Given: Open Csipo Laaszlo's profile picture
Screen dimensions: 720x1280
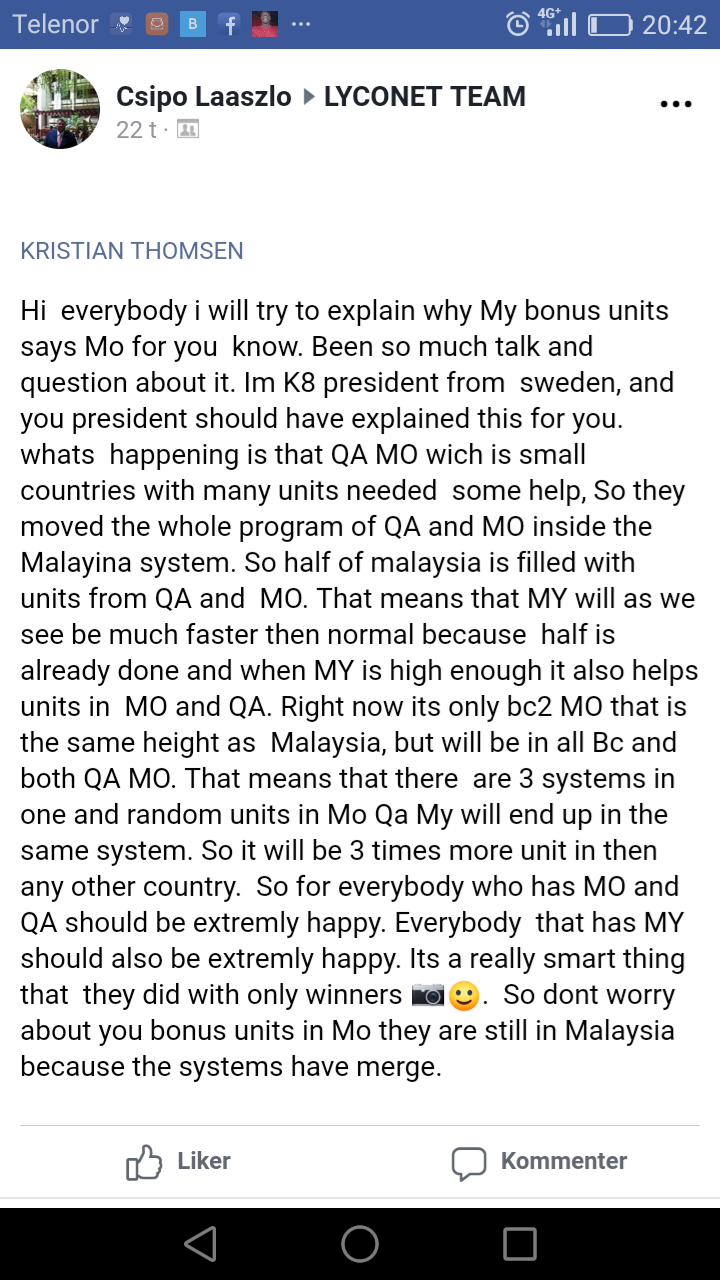Looking at the screenshot, I should point(60,109).
